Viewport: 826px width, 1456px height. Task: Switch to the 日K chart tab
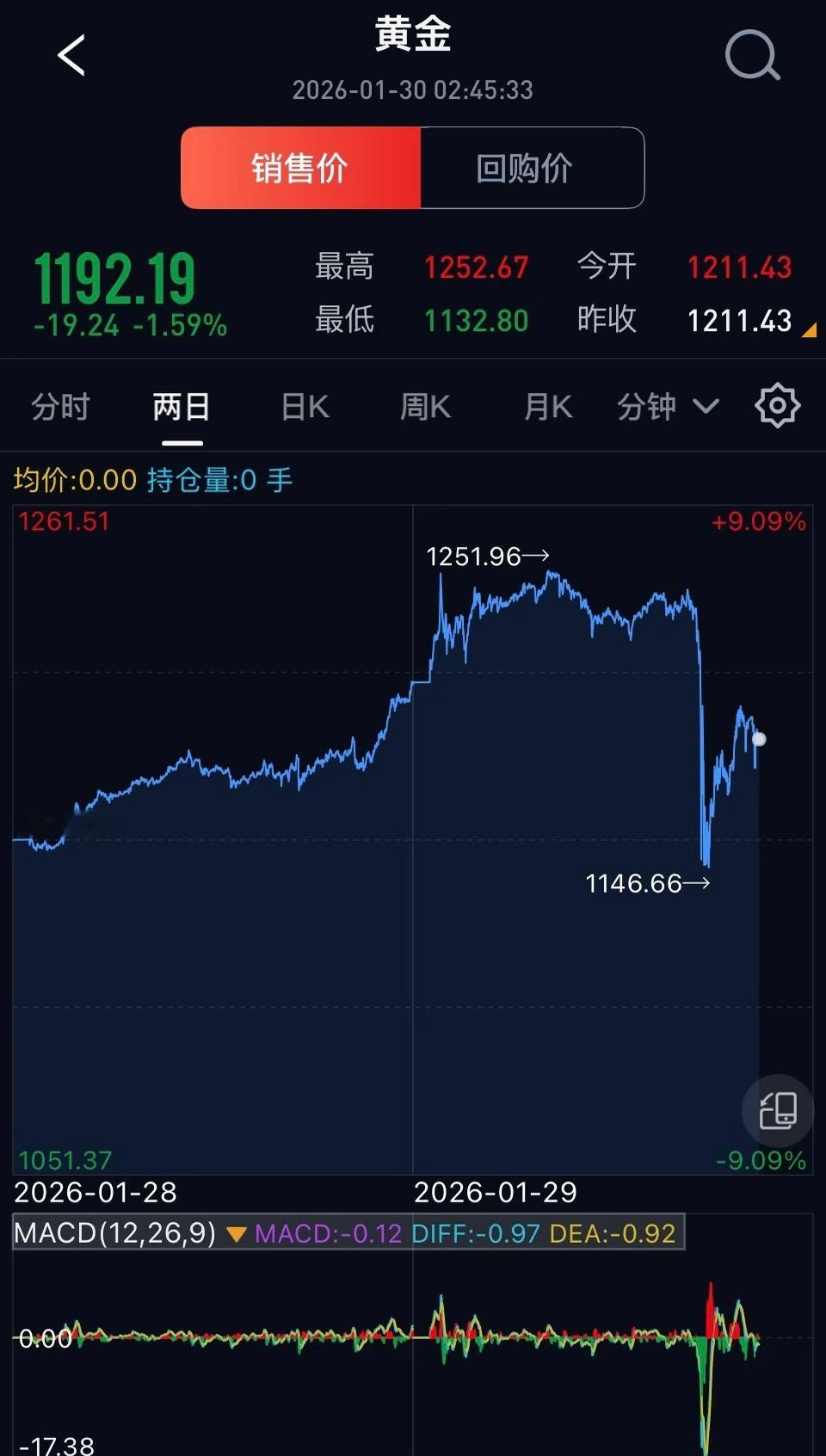[x=305, y=407]
